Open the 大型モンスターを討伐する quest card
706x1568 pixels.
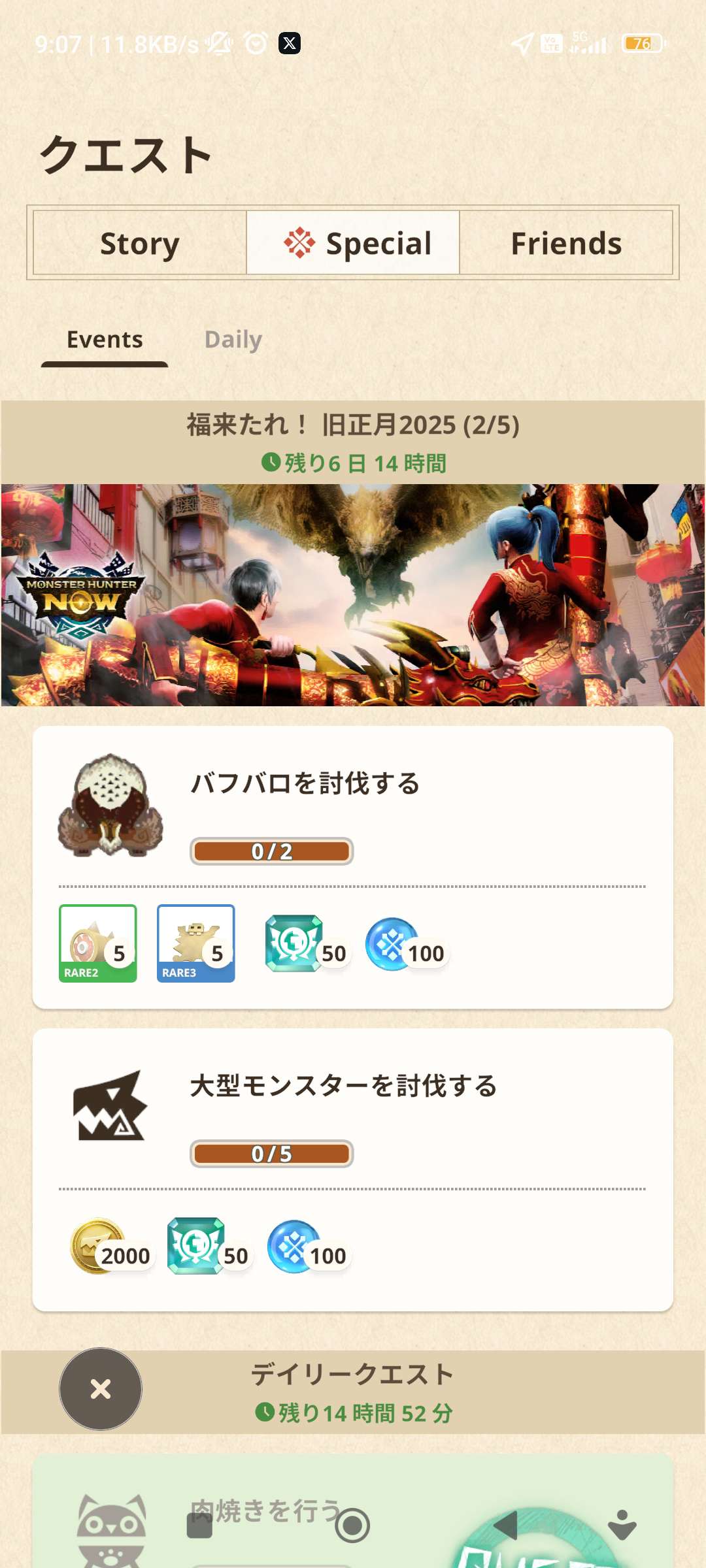click(353, 1169)
